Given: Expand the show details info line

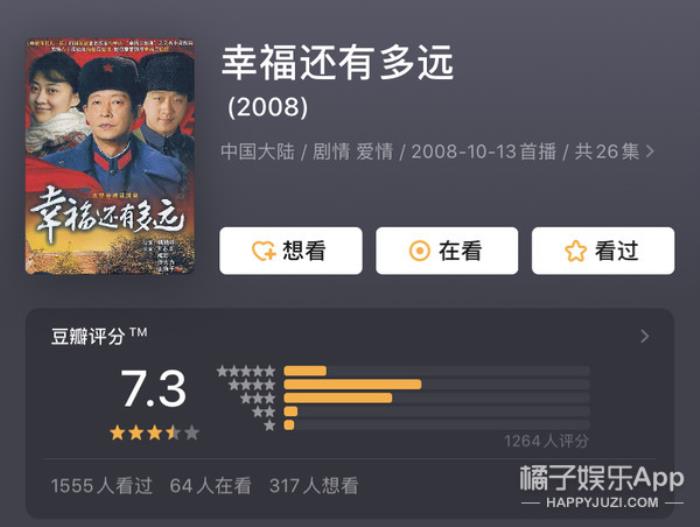Looking at the screenshot, I should point(650,152).
